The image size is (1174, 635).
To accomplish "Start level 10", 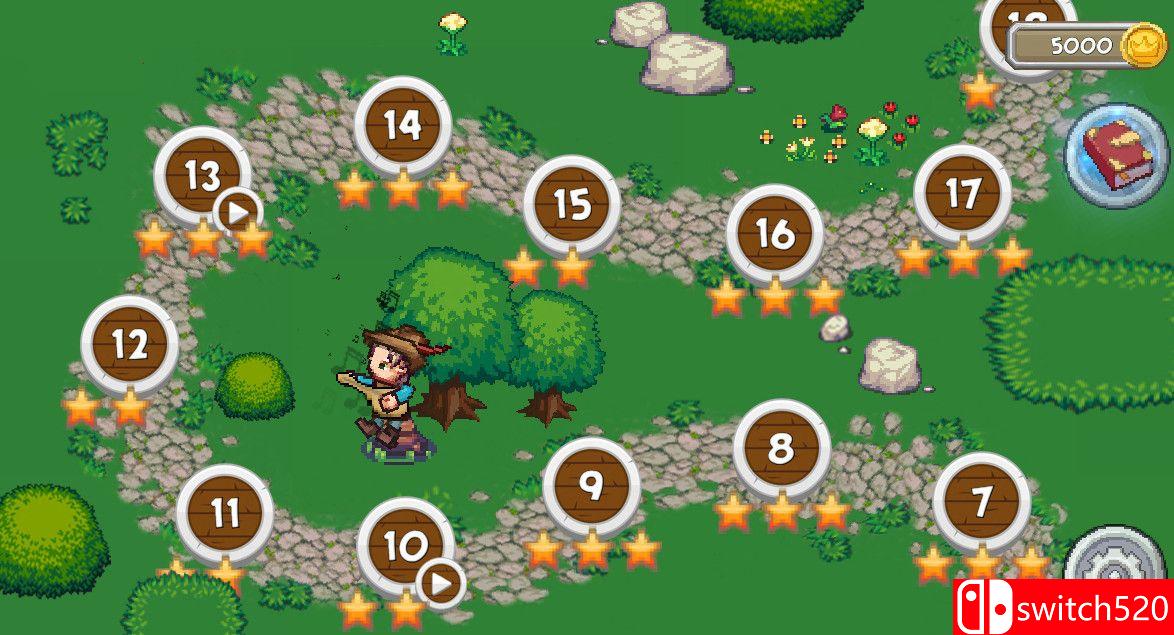I will point(404,546).
